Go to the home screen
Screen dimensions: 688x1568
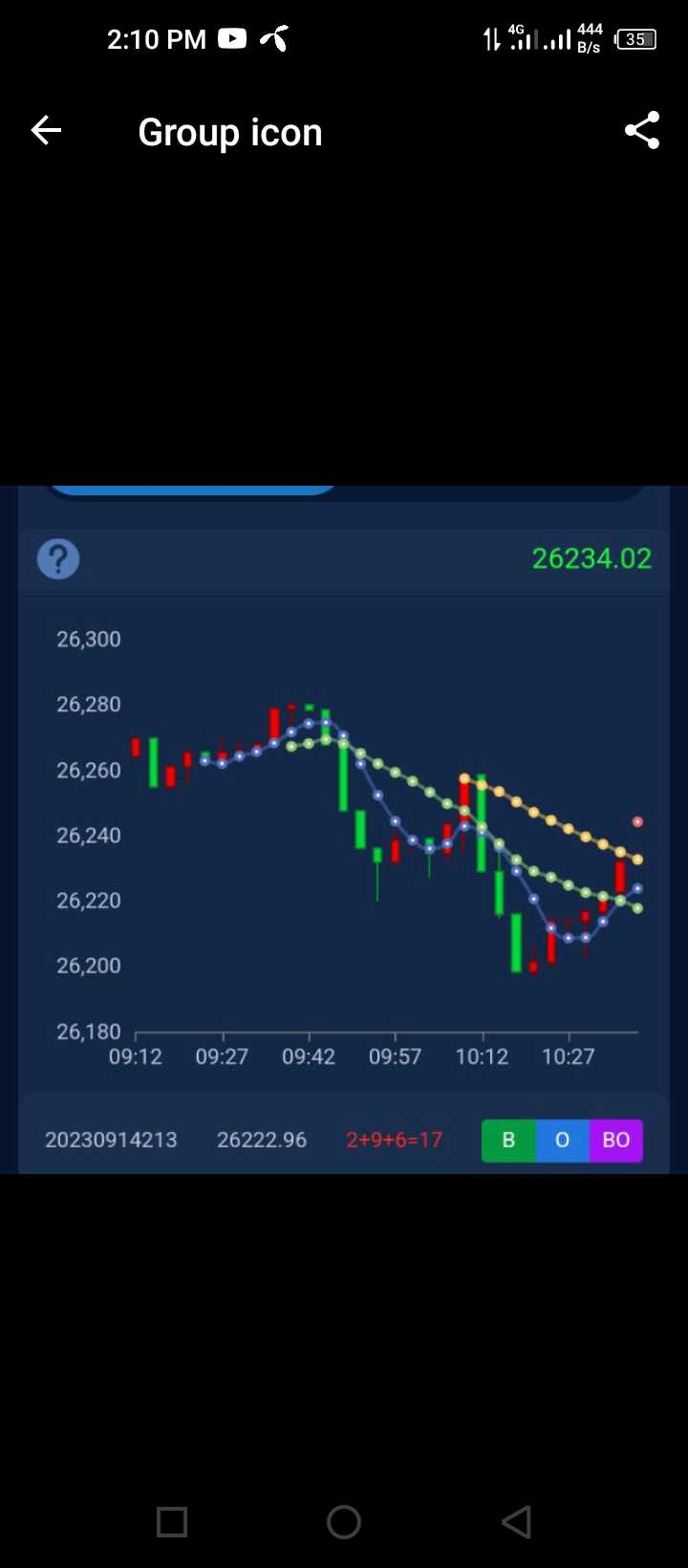tap(344, 1521)
